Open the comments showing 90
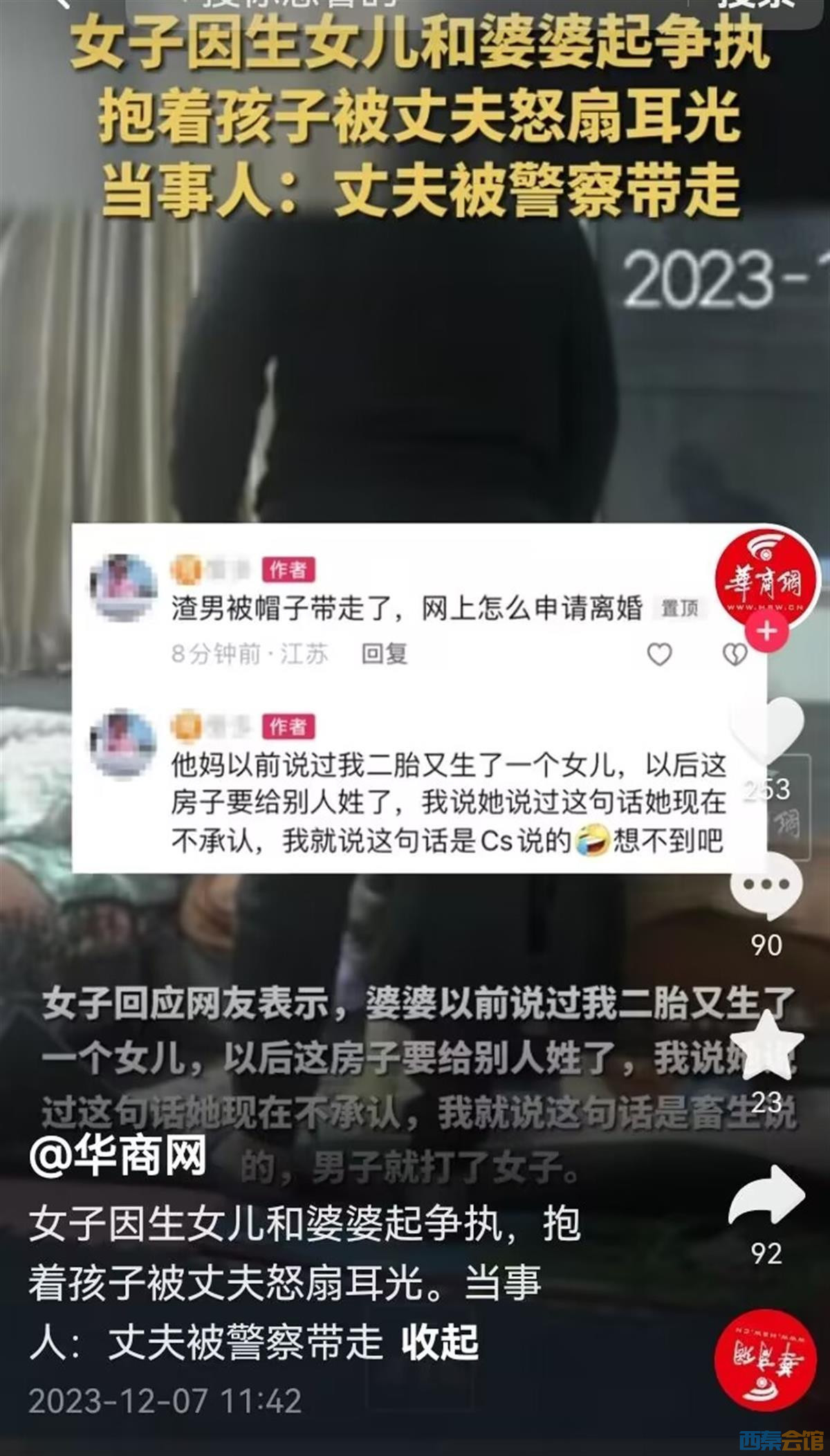 pyautogui.click(x=766, y=887)
